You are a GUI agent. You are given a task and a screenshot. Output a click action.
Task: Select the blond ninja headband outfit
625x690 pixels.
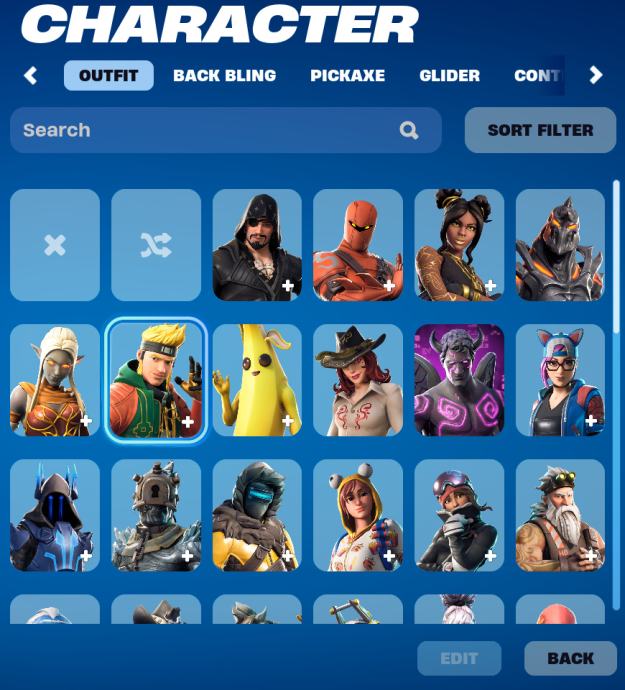156,380
